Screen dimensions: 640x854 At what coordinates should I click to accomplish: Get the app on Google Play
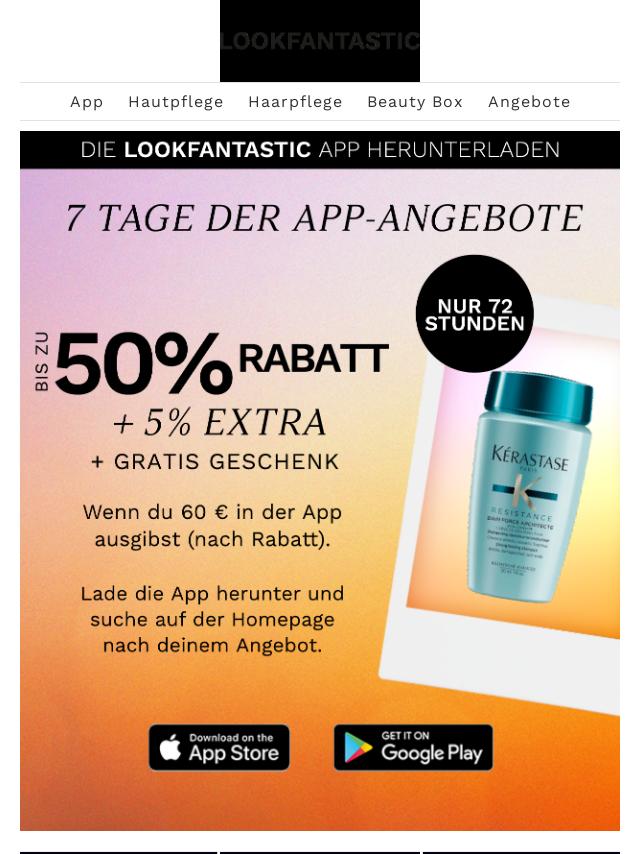413,747
